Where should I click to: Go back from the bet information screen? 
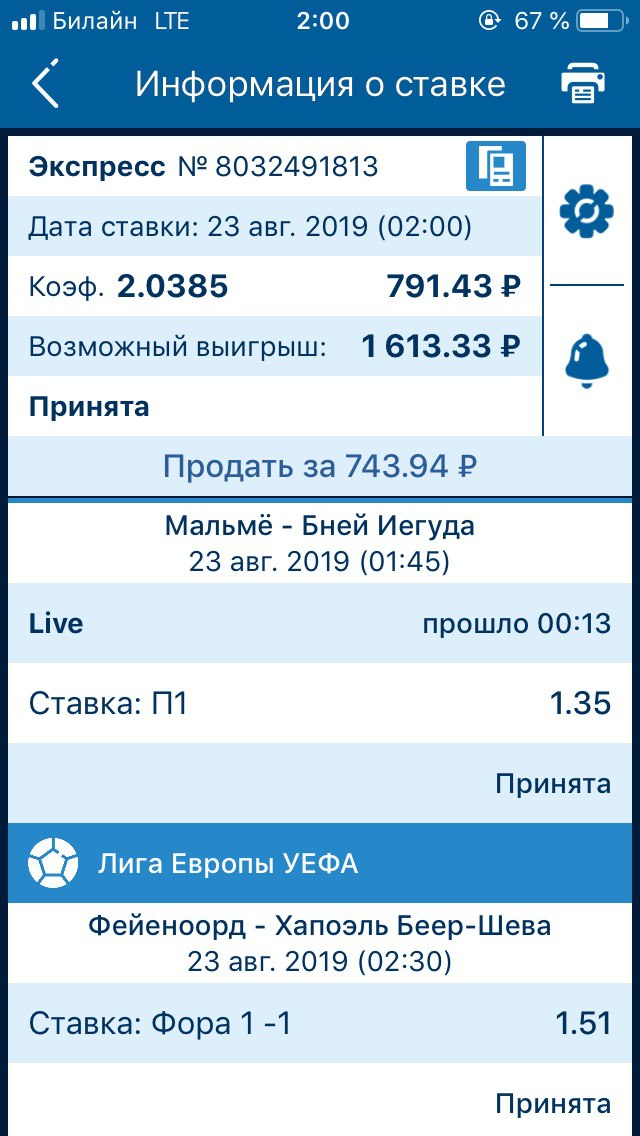[46, 85]
